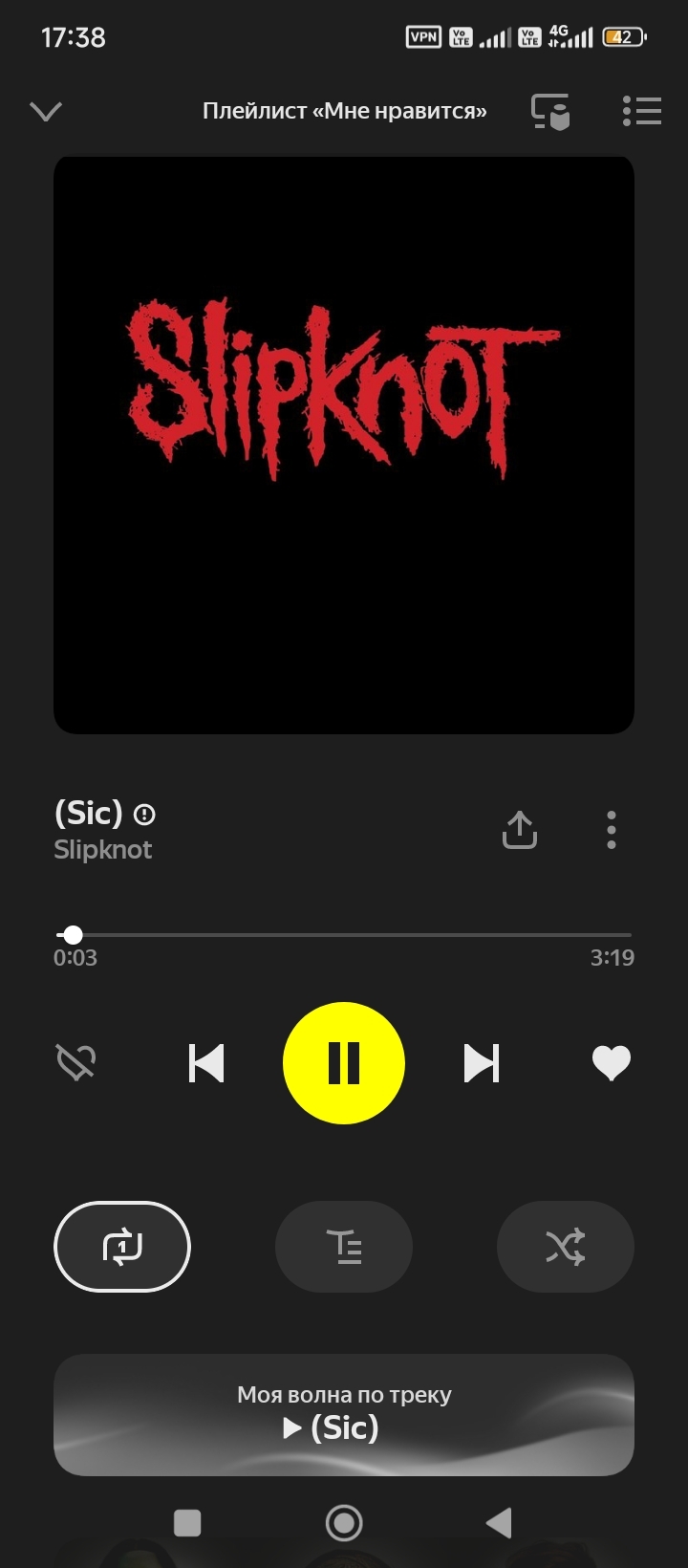688x1568 pixels.
Task: Go back using the system back button
Action: [500, 1523]
